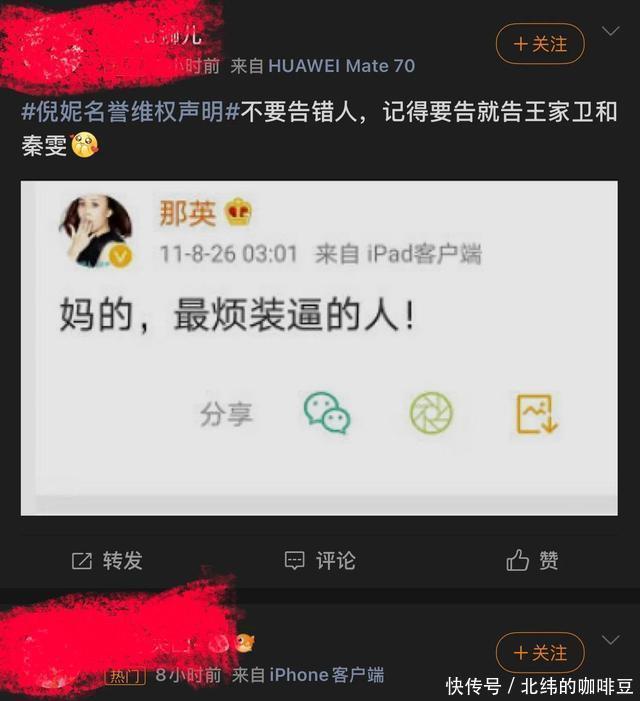
Task: Repost via the 转发 button
Action: pos(107,561)
